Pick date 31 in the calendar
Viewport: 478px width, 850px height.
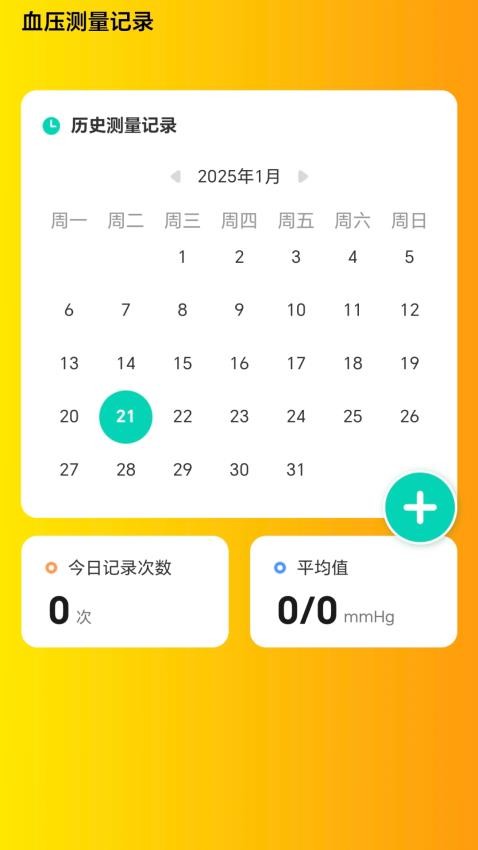295,469
